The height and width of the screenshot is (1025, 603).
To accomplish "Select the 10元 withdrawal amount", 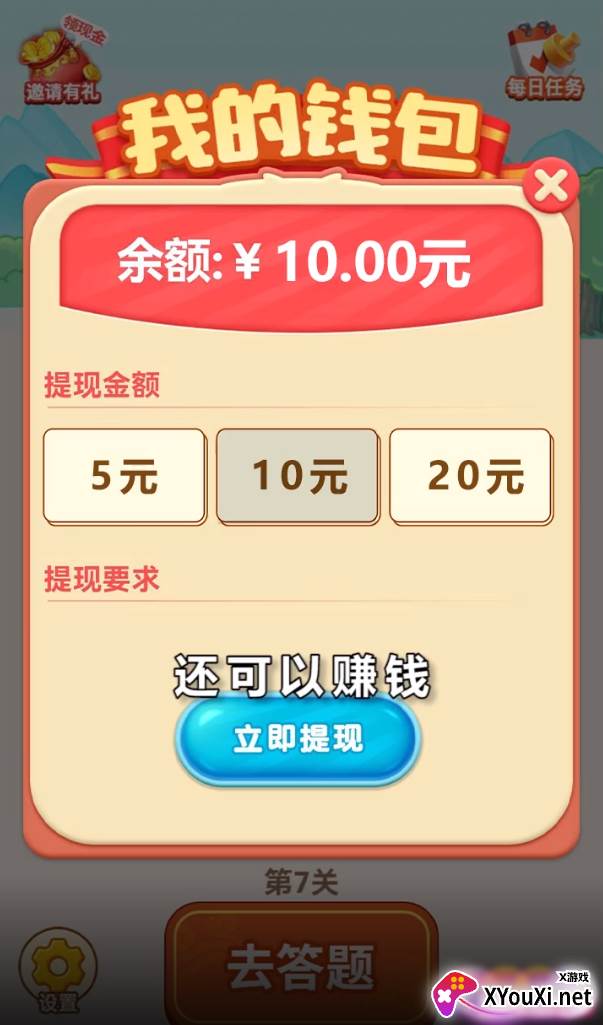I will pyautogui.click(x=298, y=476).
